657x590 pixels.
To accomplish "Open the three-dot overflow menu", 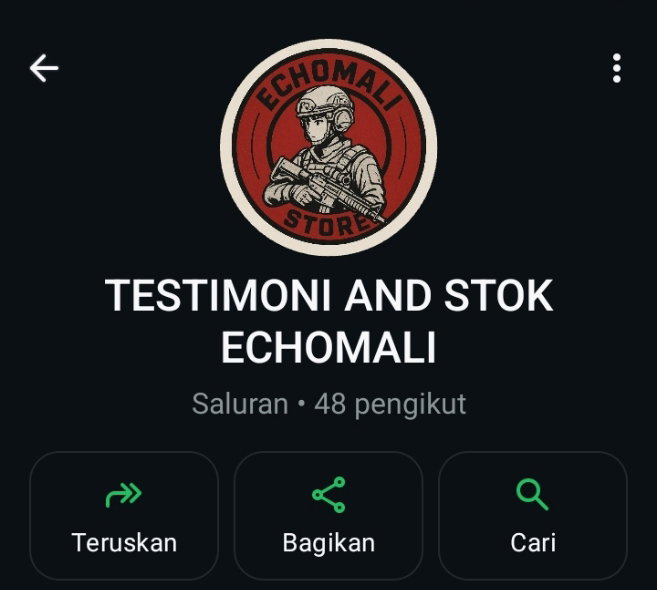I will [616, 68].
